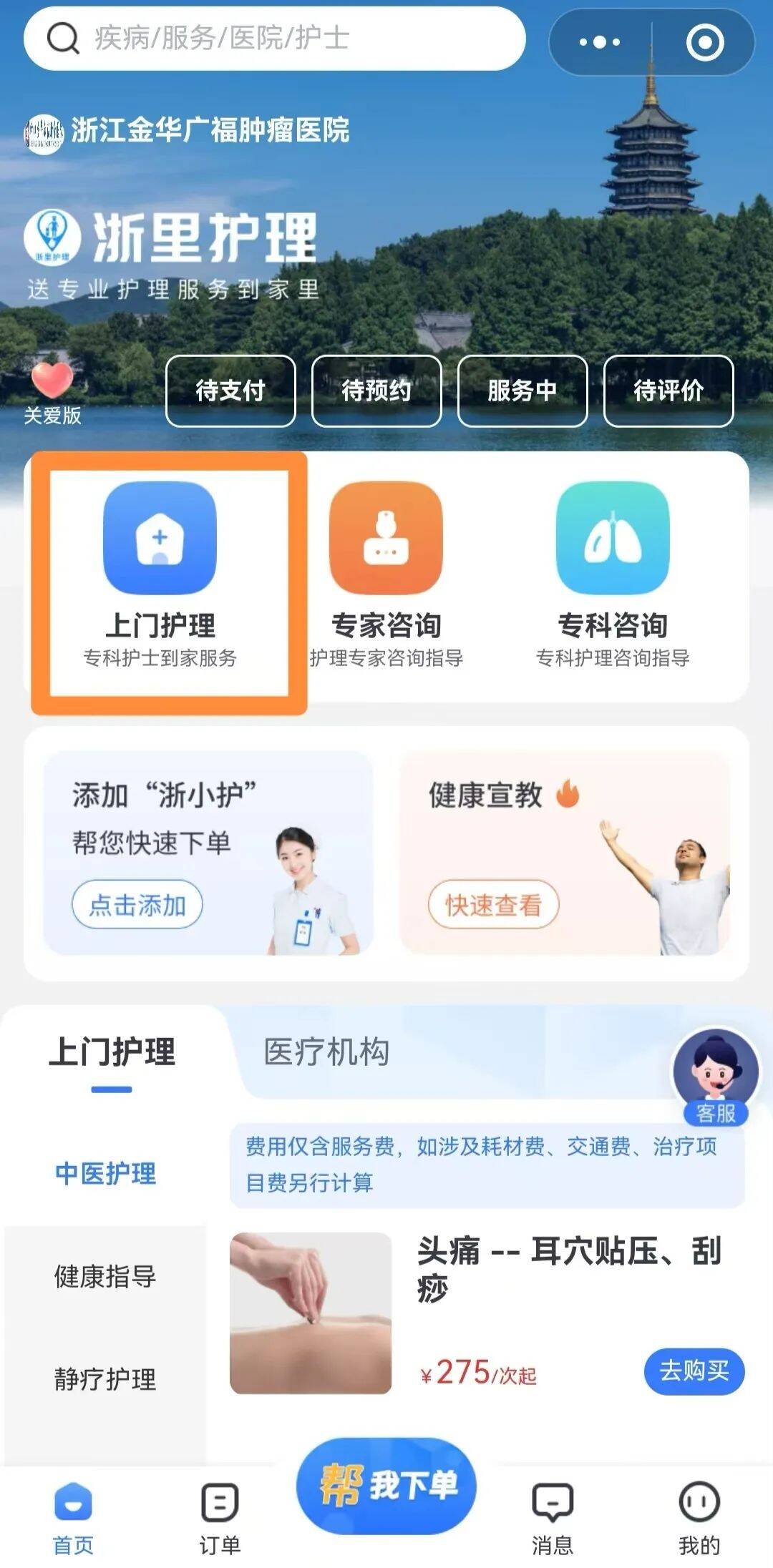Tap 点击添加 to add 浙小护
This screenshot has width=773, height=1568.
pos(137,905)
